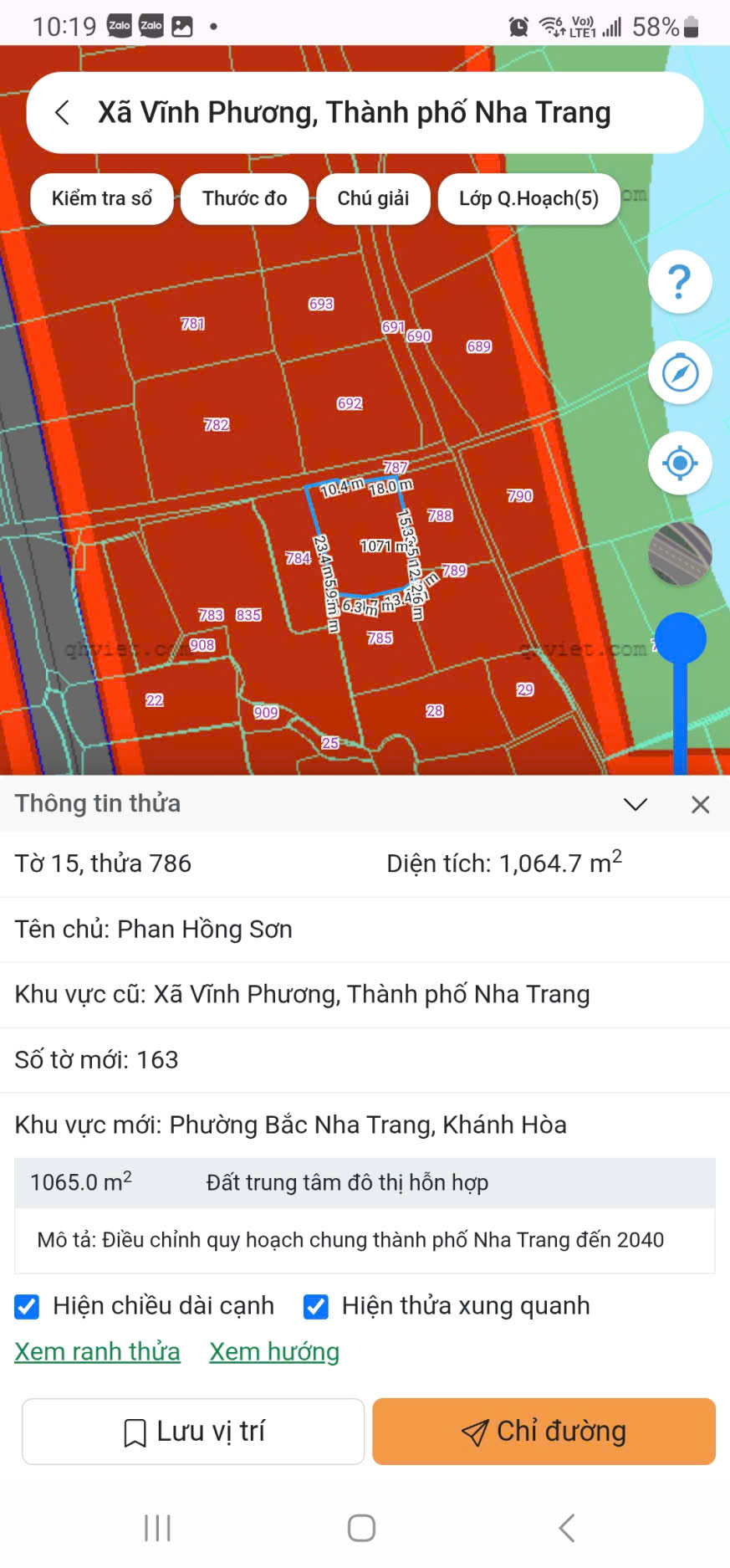The height and width of the screenshot is (1568, 730).
Task: Open Lớp Q.Hoạch(5) layer options
Action: [528, 198]
